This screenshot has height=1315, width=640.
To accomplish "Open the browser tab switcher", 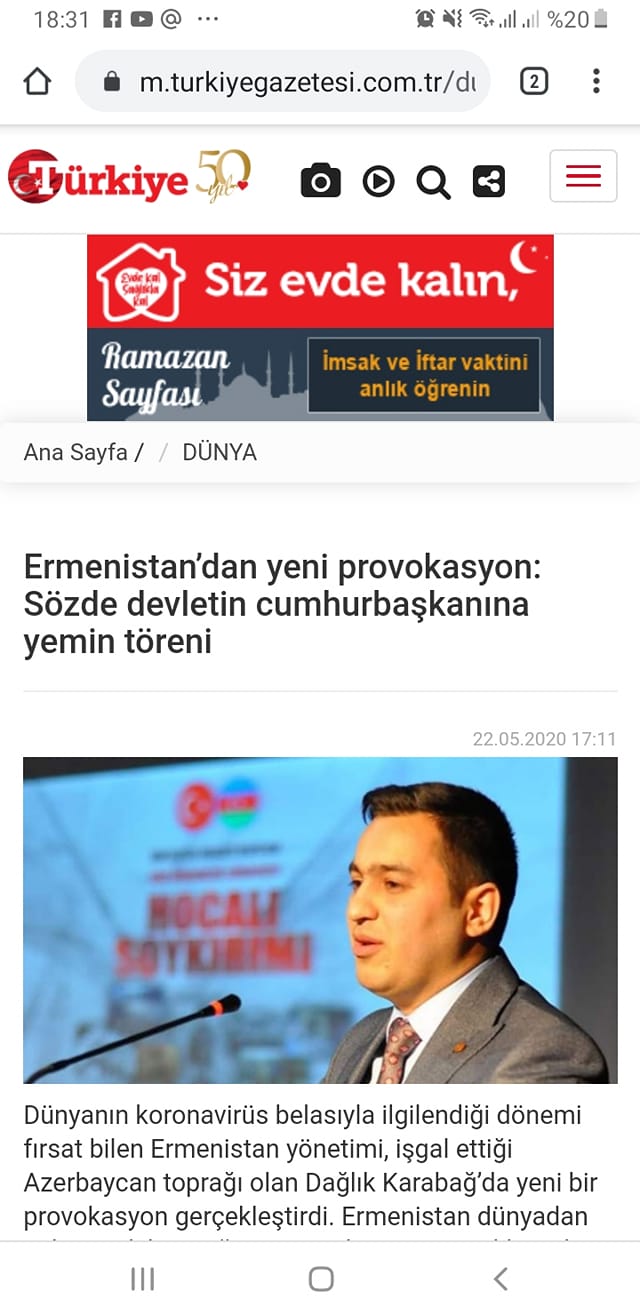I will 534,81.
